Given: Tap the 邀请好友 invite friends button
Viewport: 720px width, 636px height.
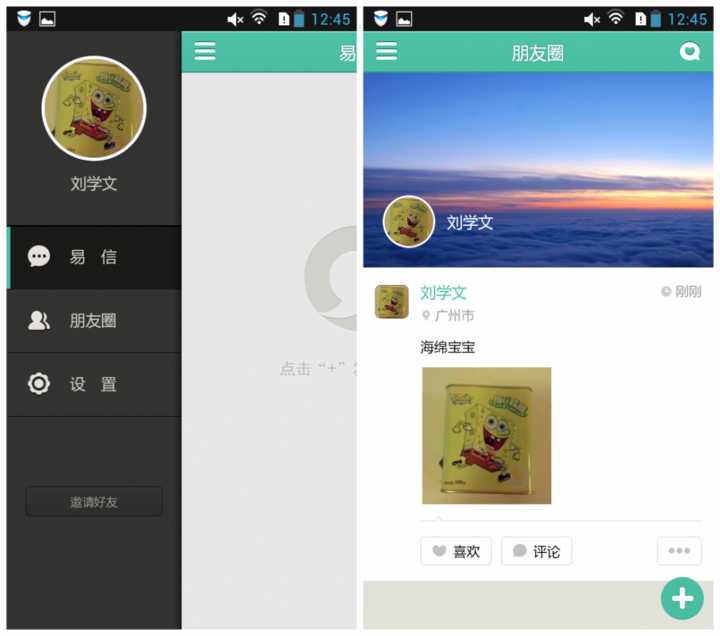Looking at the screenshot, I should [94, 502].
